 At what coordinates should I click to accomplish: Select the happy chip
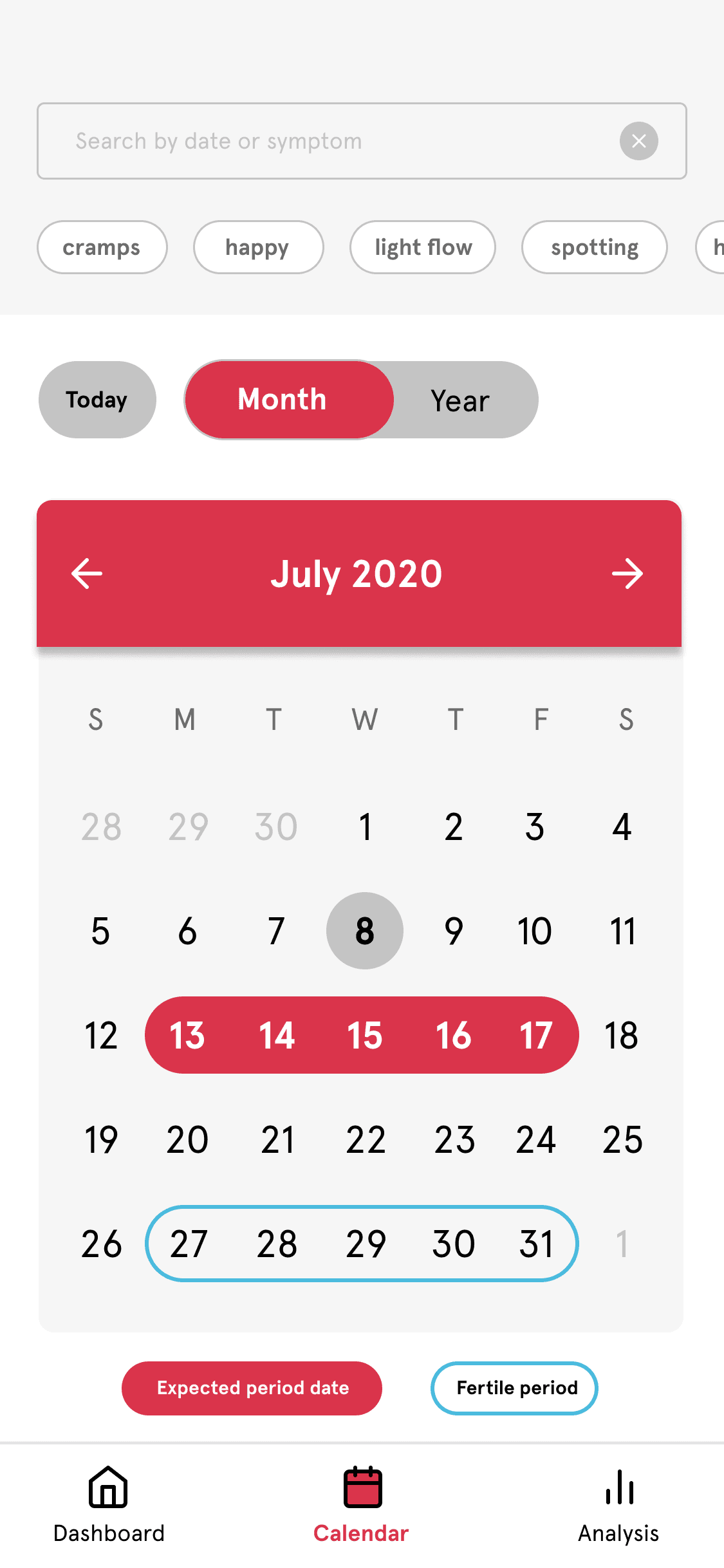(x=258, y=247)
